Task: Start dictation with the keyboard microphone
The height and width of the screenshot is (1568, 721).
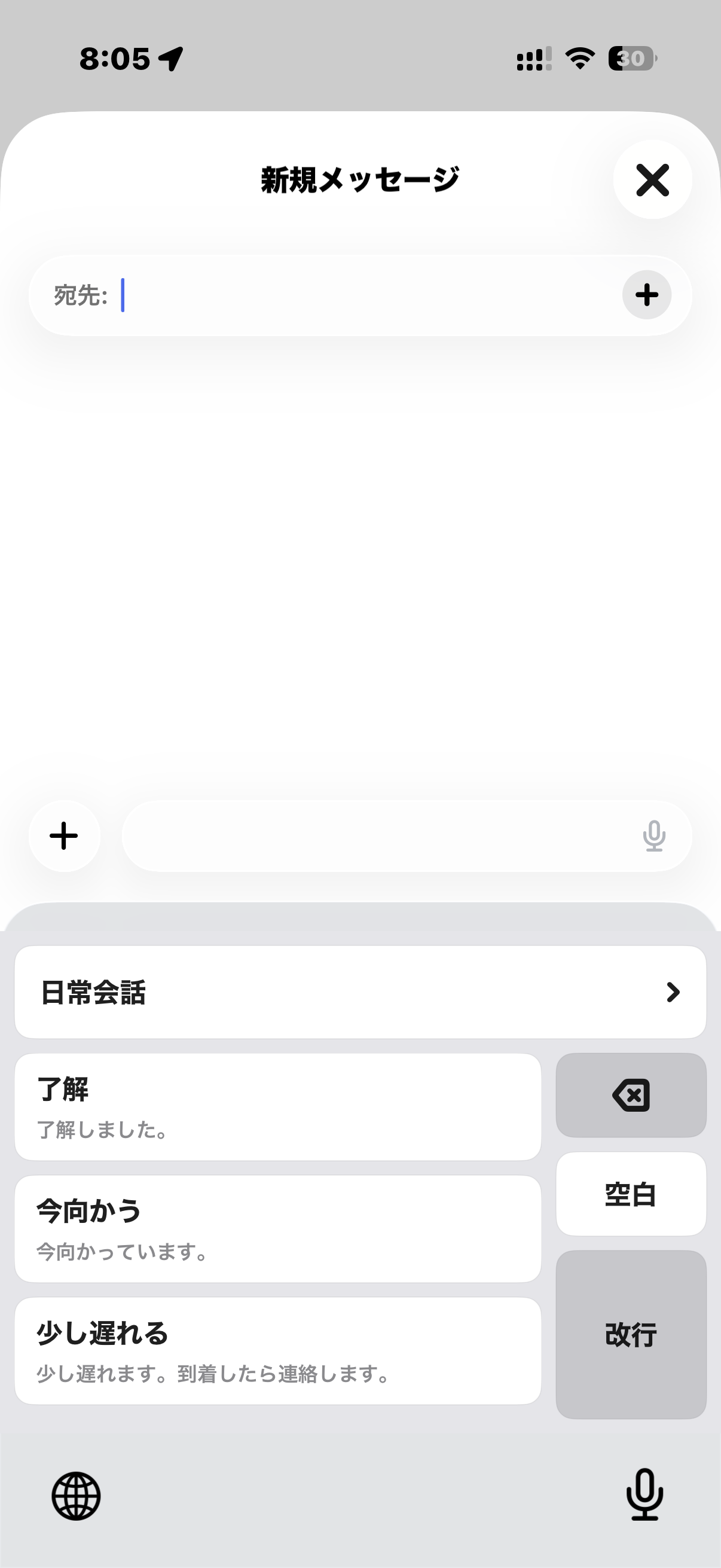Action: 644,1495
